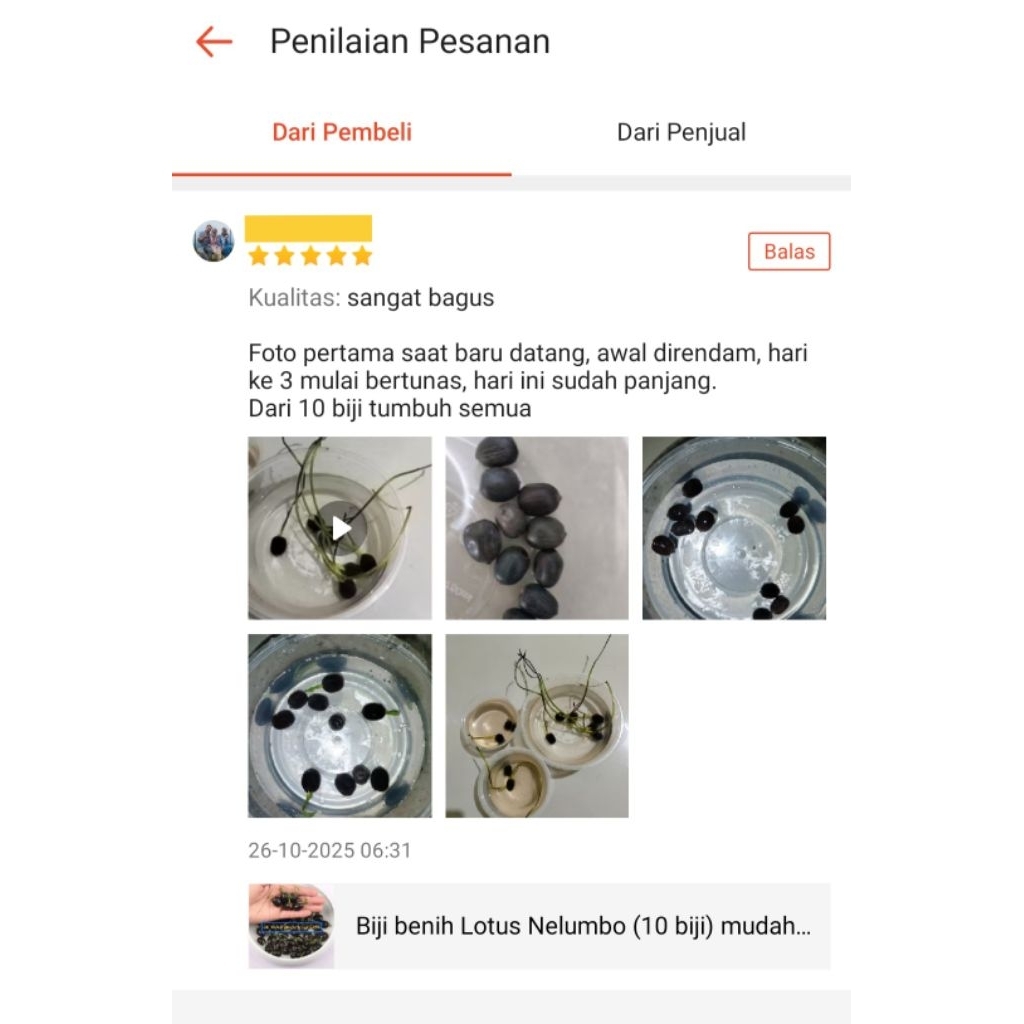This screenshot has width=1024, height=1024.
Task: Open the reviewer's profile avatar
Action: [x=213, y=241]
